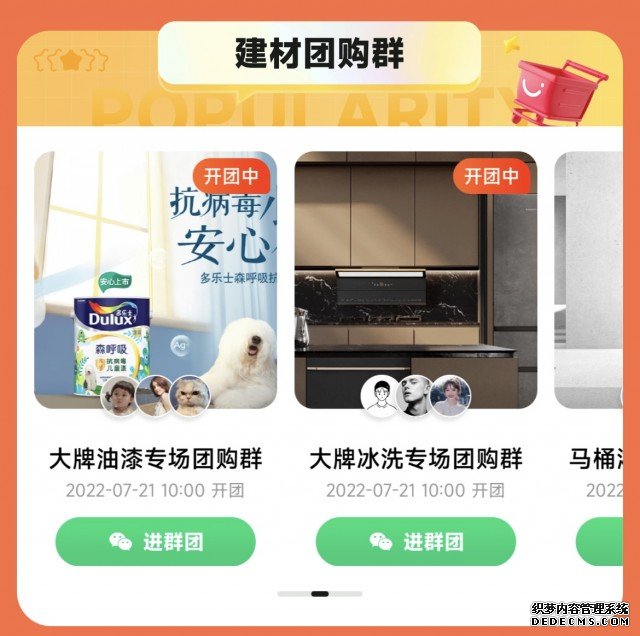This screenshot has width=640, height=636.
Task: Open the kitchen appliance group-buy card image
Action: pyautogui.click(x=415, y=280)
